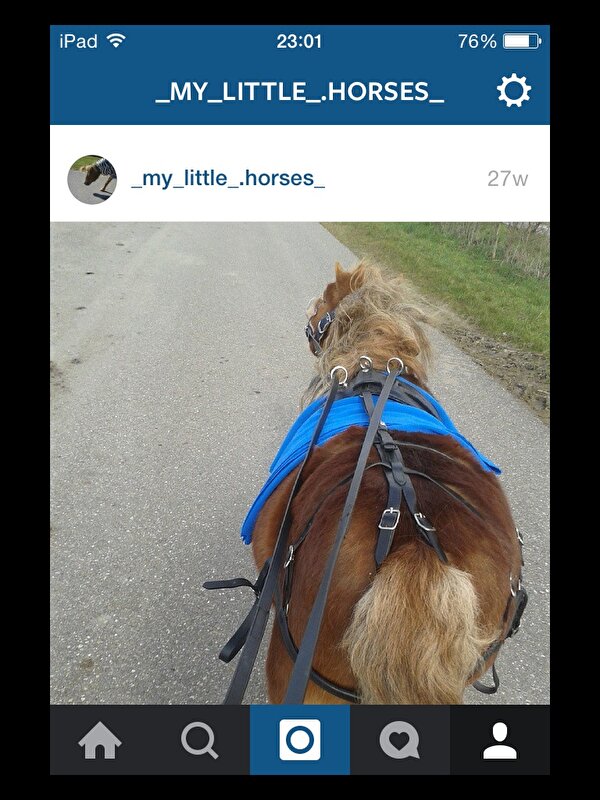Viewport: 600px width, 800px height.
Task: Tap the profile avatar next to username
Action: pyautogui.click(x=92, y=179)
